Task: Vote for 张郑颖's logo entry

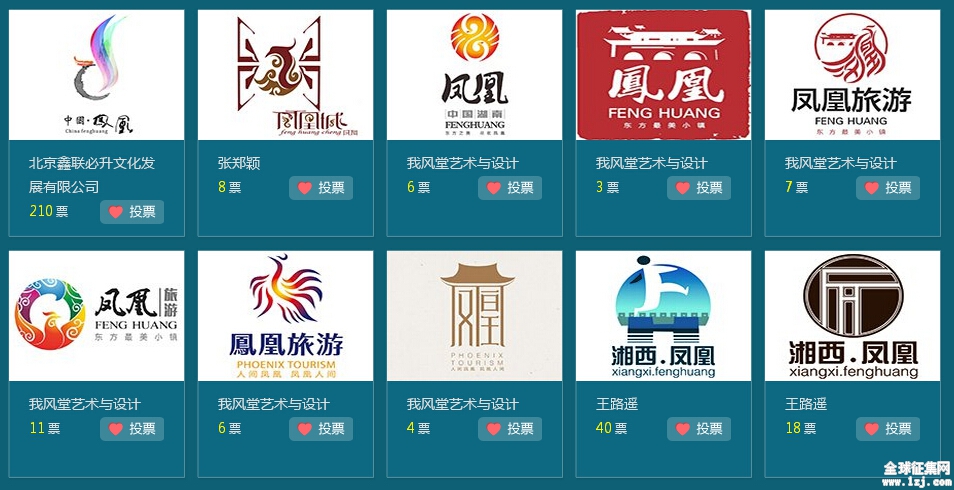Action: (320, 188)
